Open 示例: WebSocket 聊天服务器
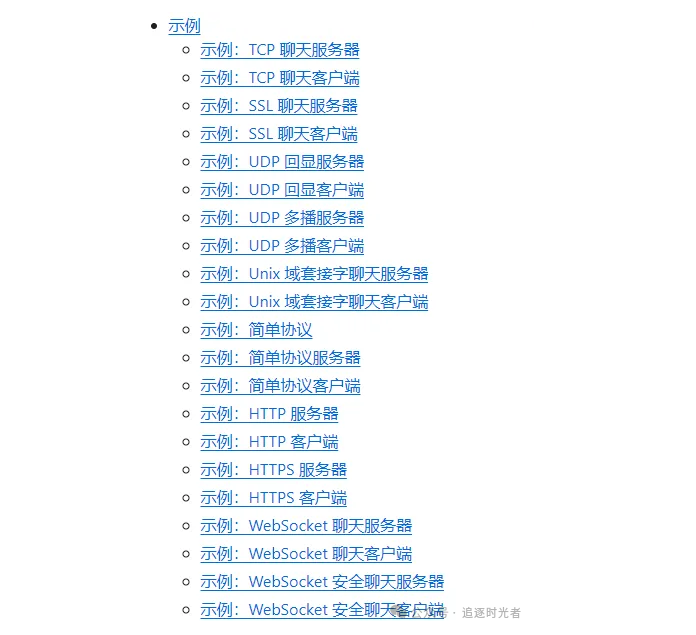The height and width of the screenshot is (635, 696). pyautogui.click(x=305, y=526)
